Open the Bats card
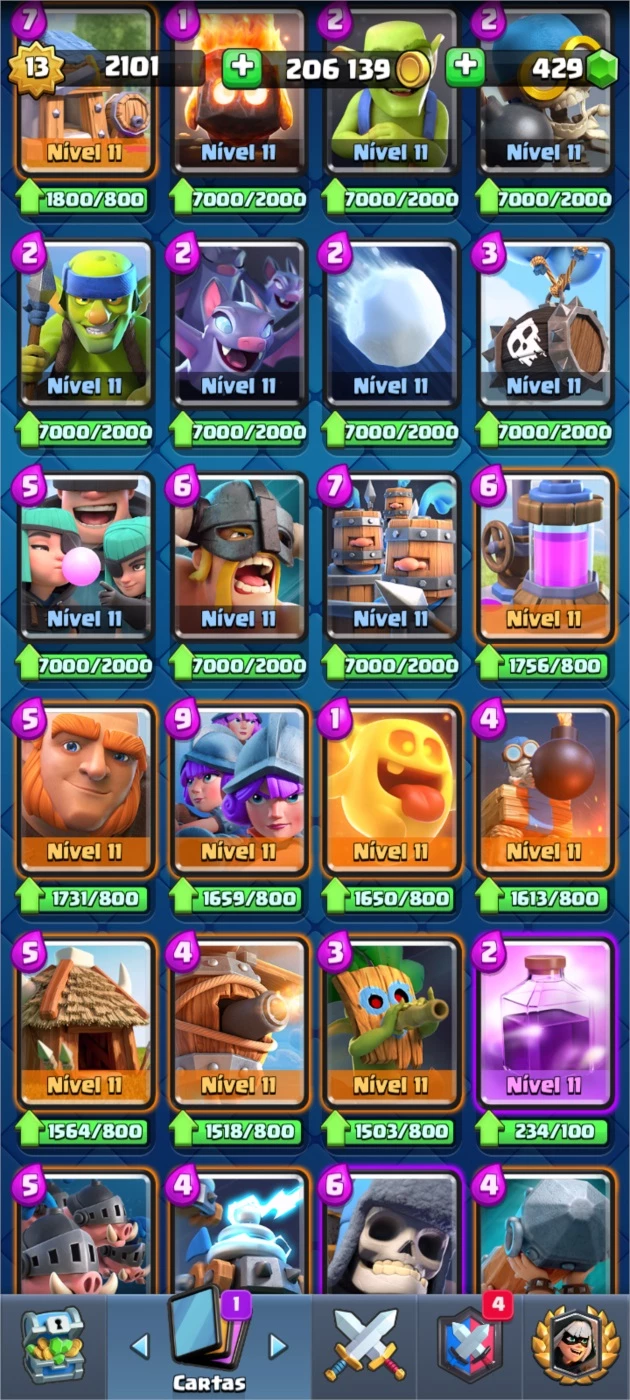The image size is (630, 1400). pyautogui.click(x=238, y=326)
